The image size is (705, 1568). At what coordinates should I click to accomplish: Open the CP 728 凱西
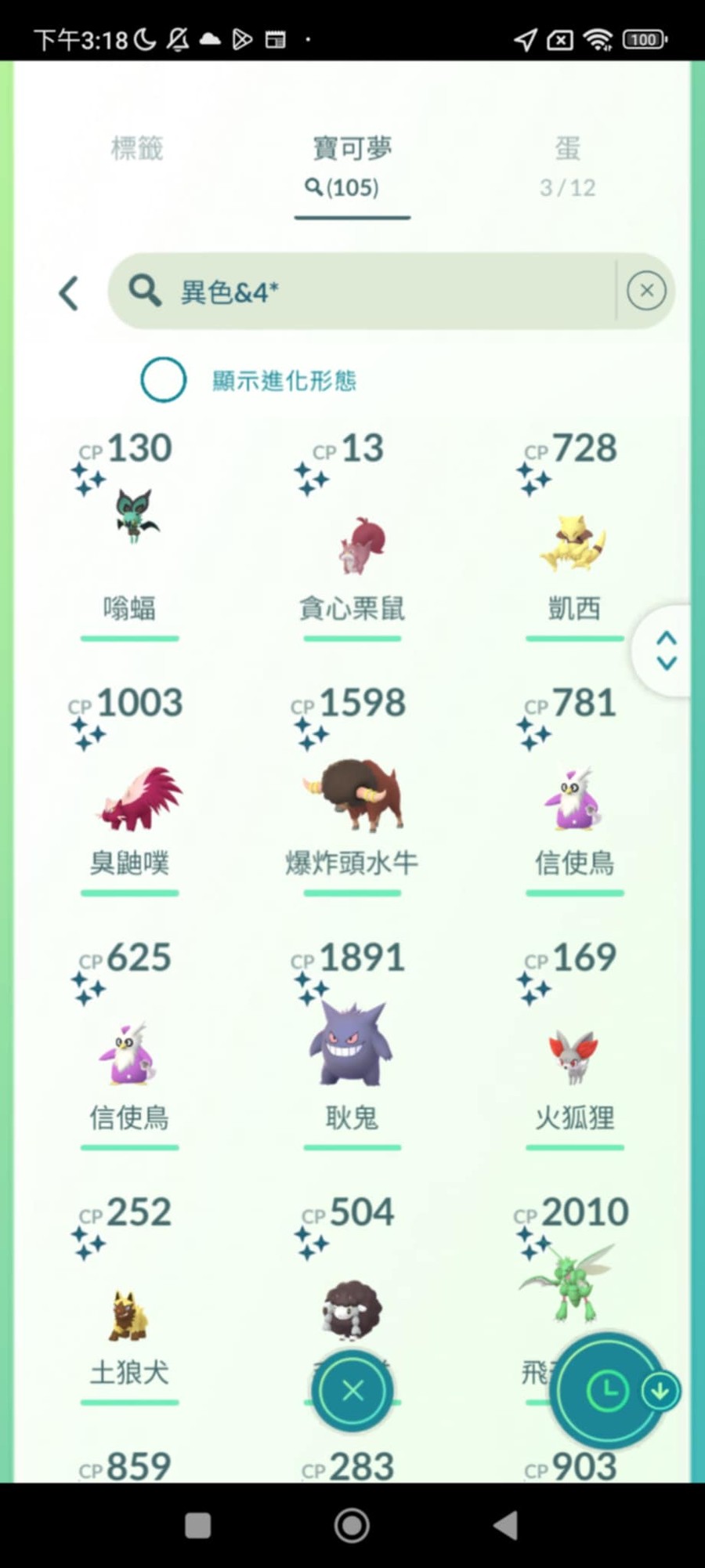(574, 541)
